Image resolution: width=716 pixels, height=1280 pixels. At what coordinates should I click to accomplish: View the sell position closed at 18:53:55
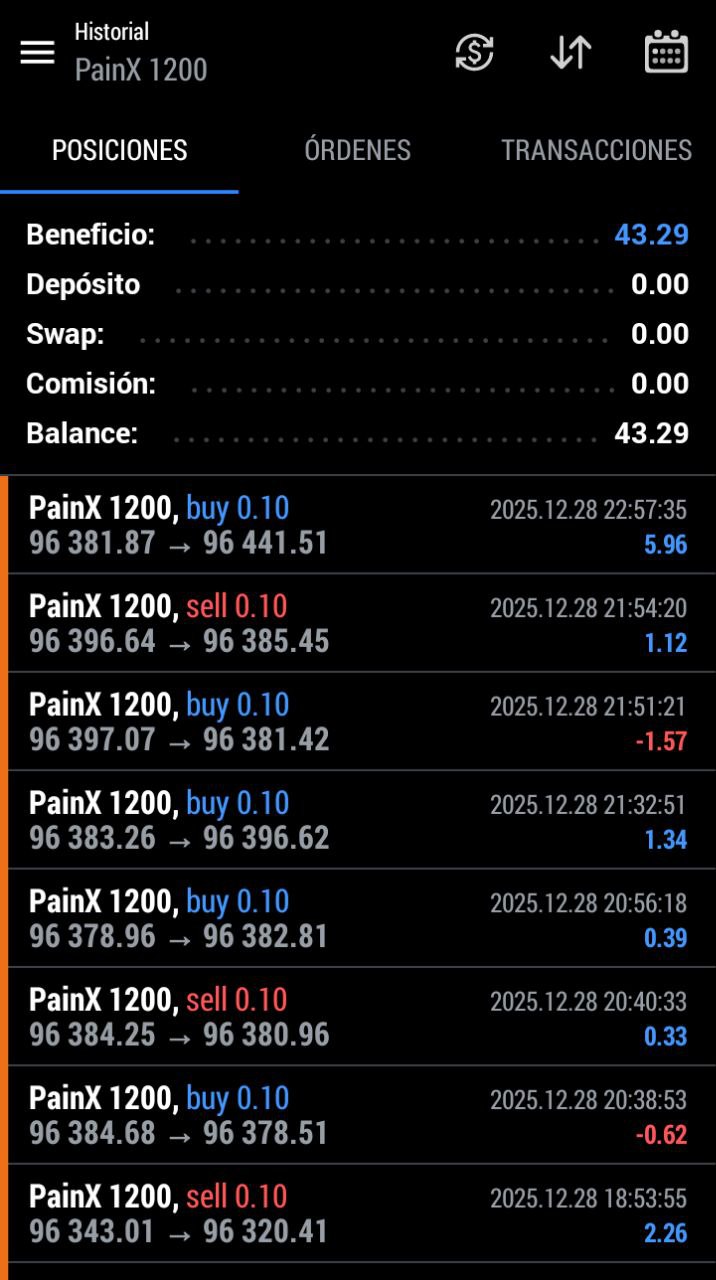pos(358,1213)
